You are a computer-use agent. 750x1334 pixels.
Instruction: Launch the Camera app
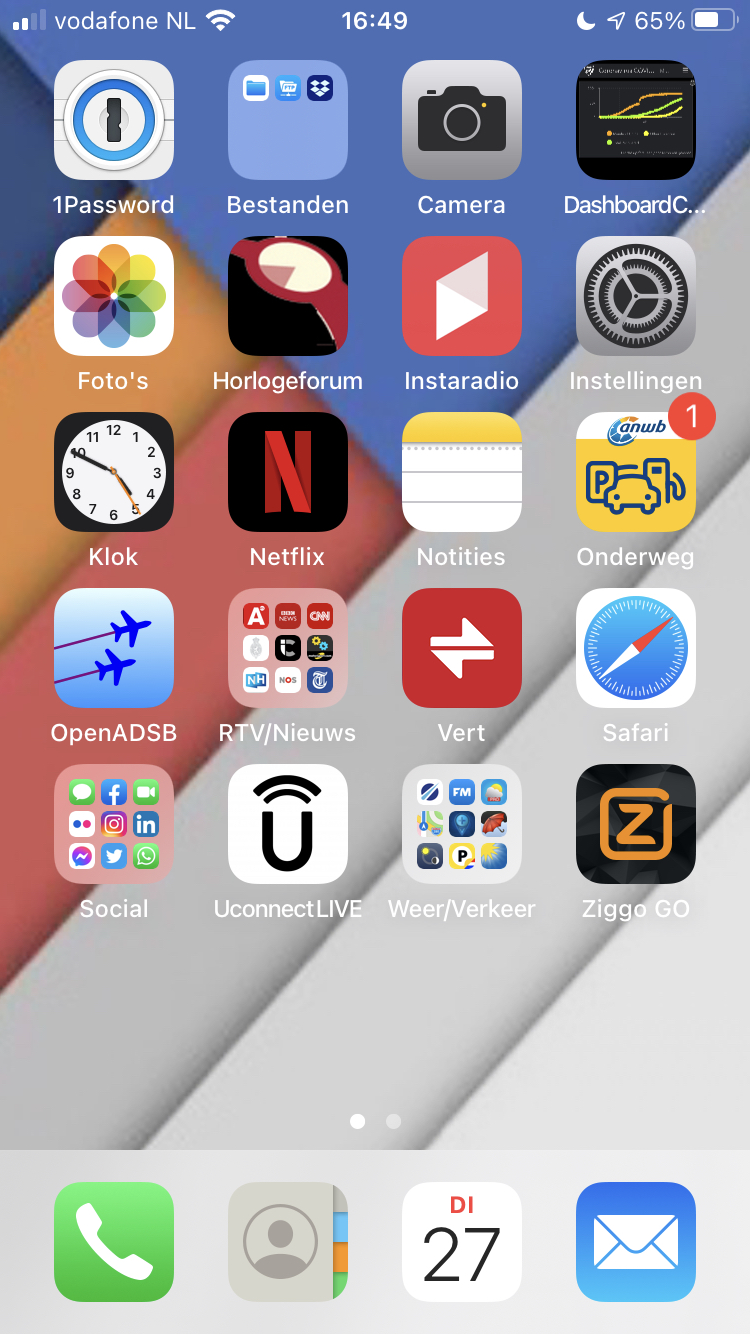(x=462, y=120)
